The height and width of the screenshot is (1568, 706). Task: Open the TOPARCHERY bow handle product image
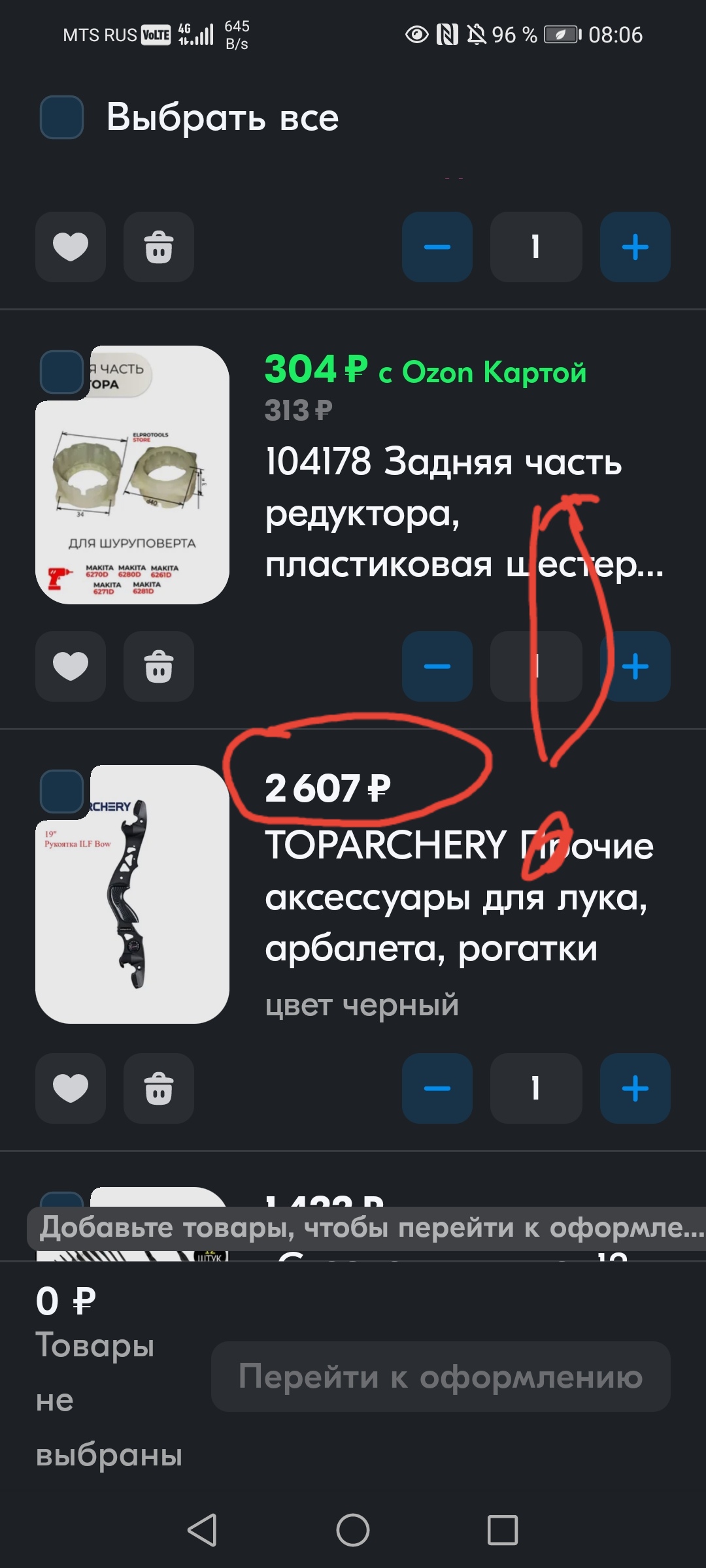pos(133,894)
